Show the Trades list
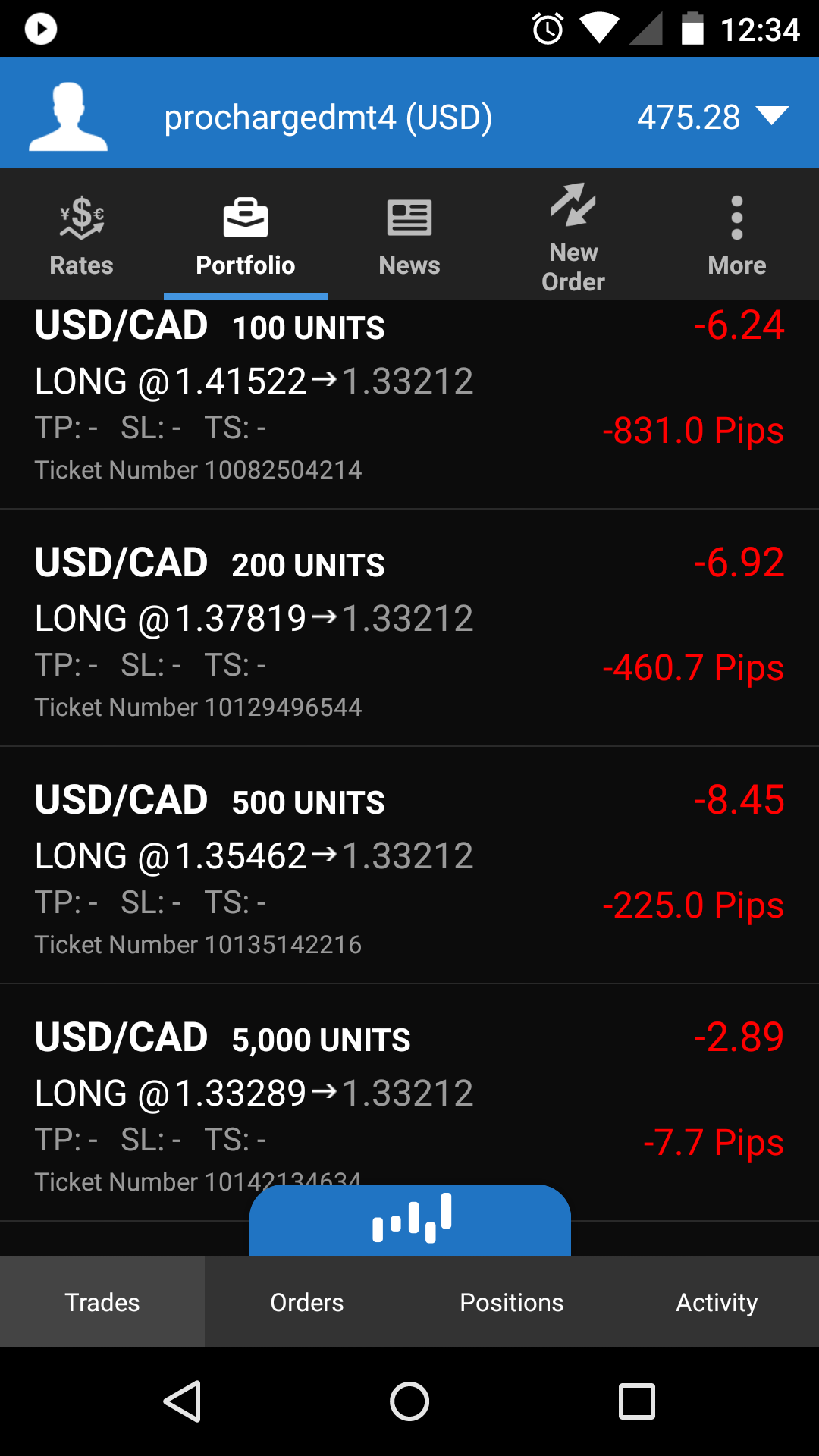This screenshot has height=1456, width=819. click(x=102, y=1302)
